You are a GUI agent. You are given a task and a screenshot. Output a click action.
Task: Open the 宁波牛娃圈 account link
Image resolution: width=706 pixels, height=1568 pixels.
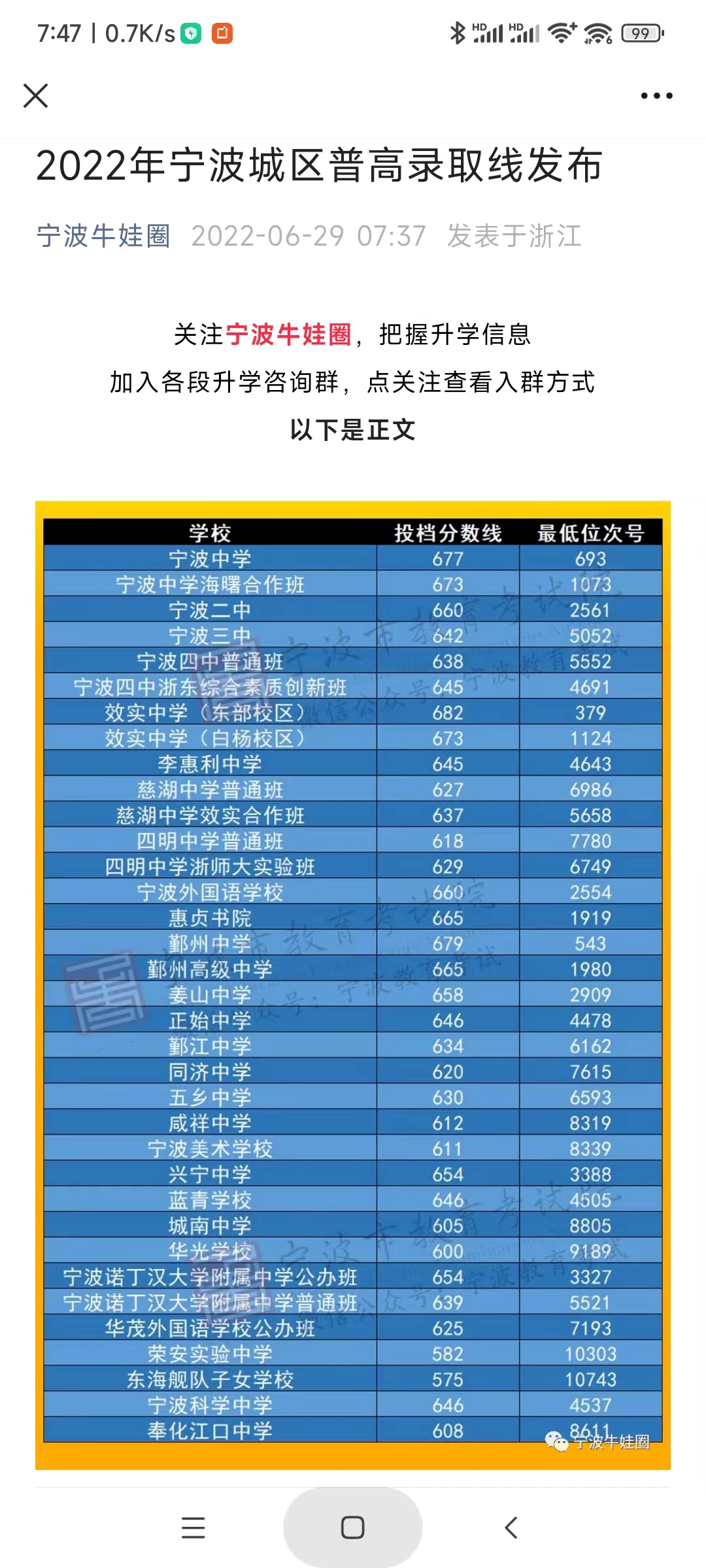[103, 236]
